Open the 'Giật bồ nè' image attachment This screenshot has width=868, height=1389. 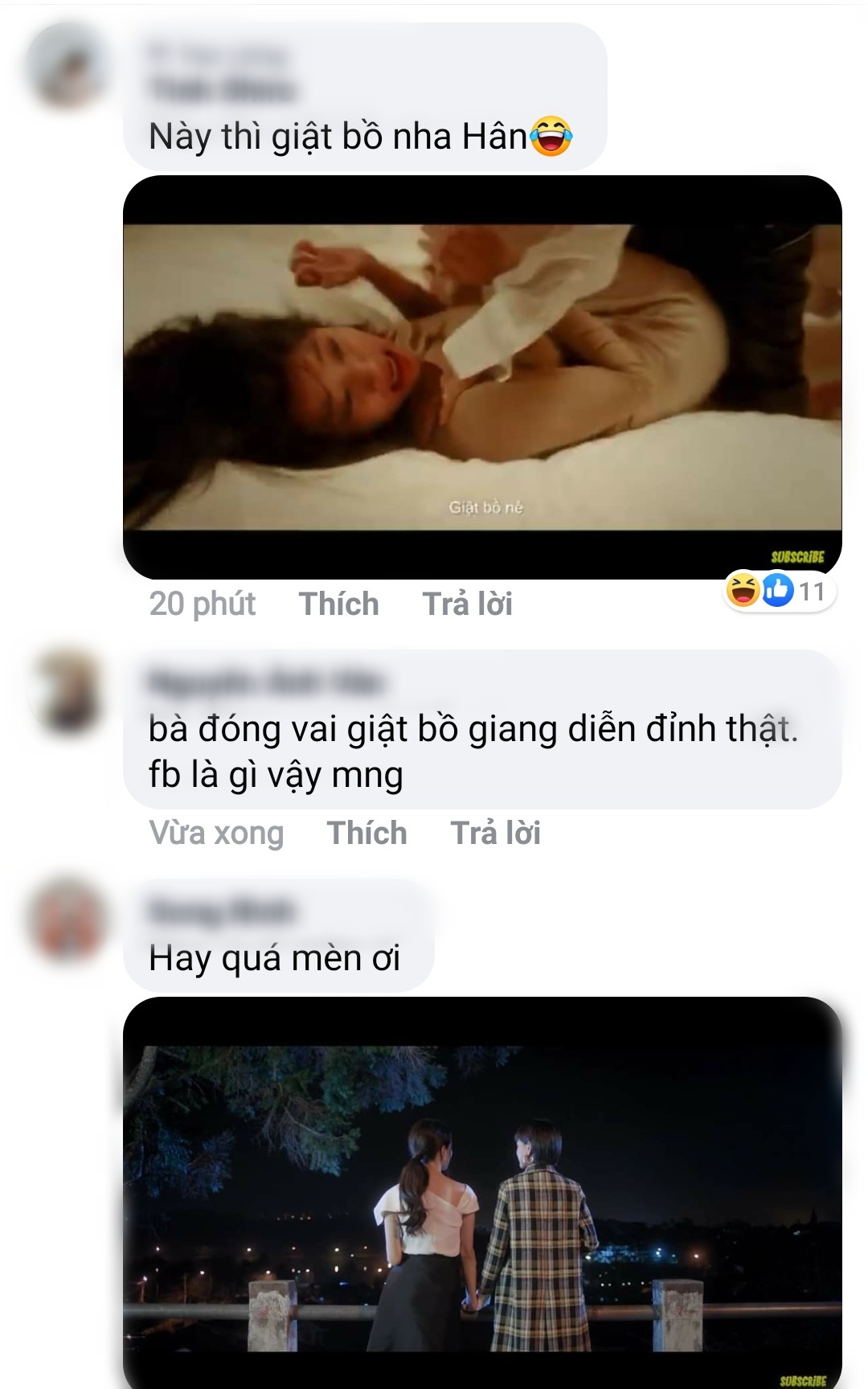click(482, 378)
